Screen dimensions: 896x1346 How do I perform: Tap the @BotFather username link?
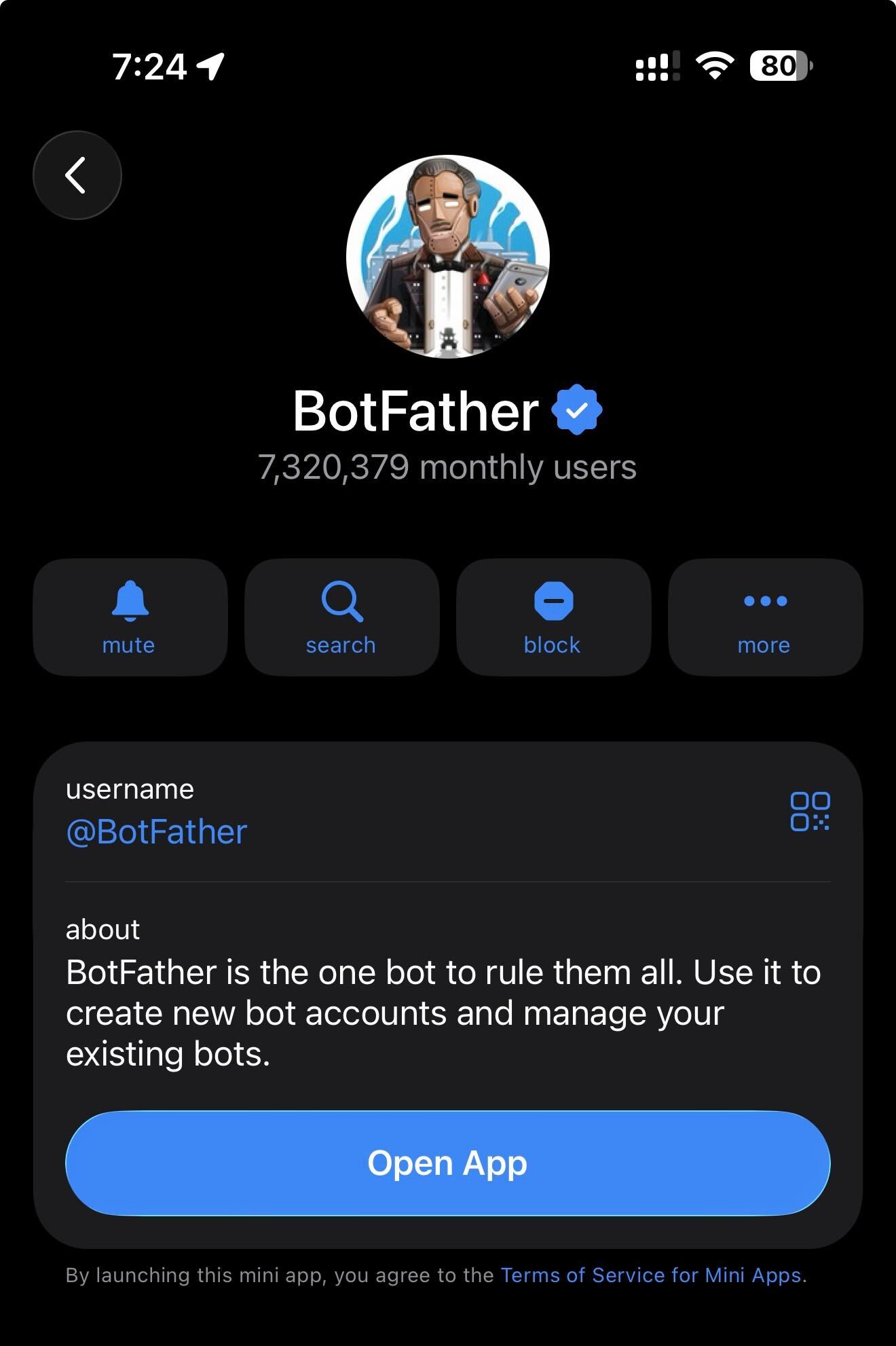157,832
